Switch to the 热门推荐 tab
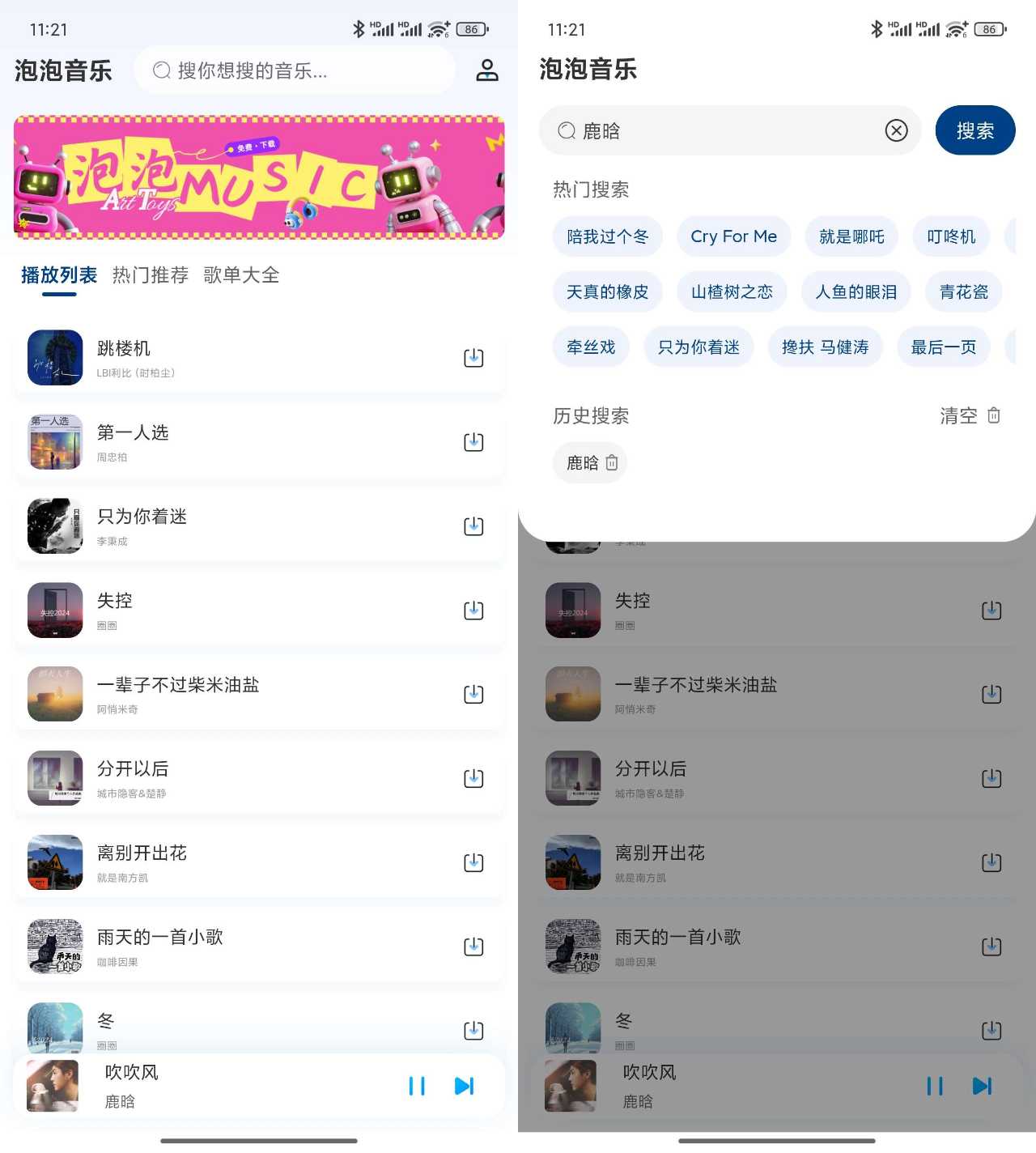 click(151, 275)
